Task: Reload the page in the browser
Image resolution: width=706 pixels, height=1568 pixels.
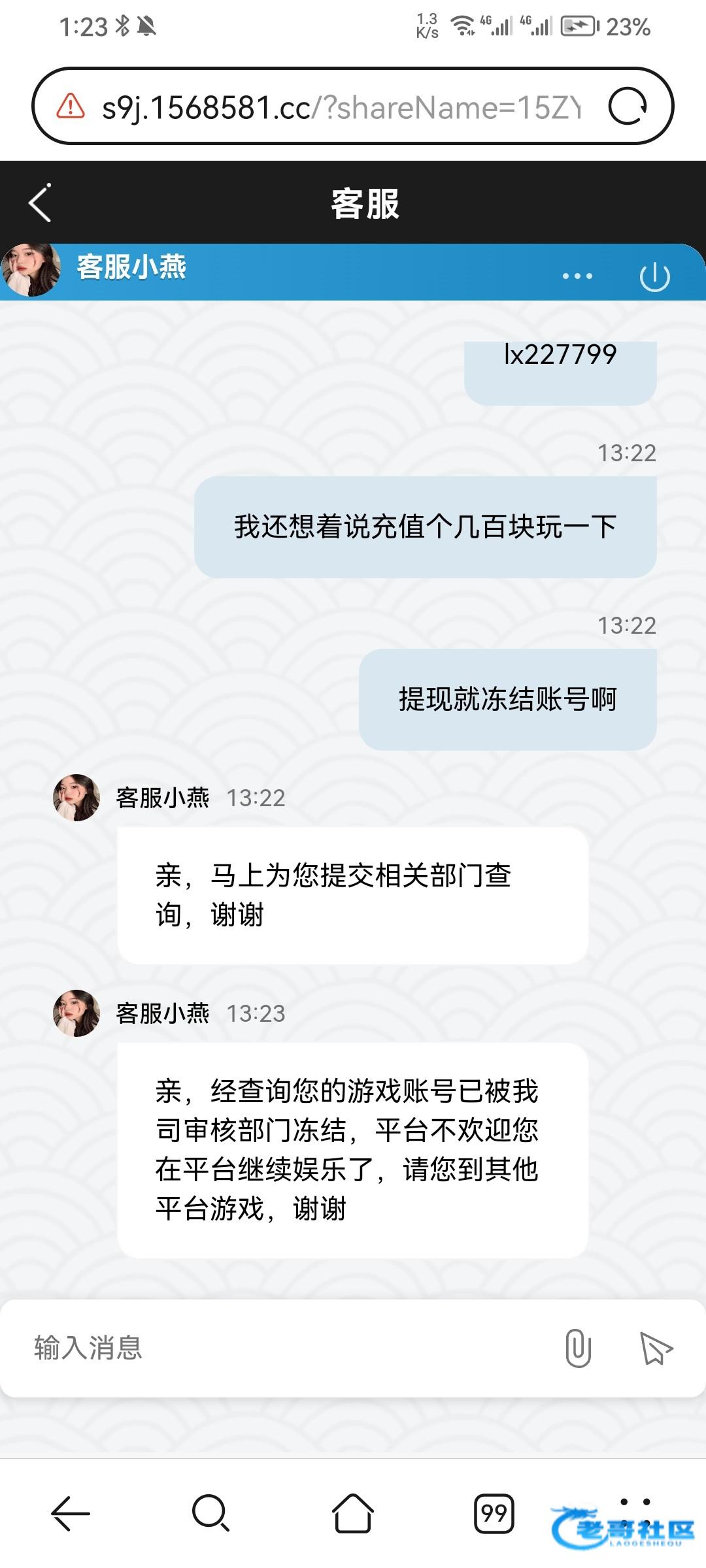Action: [628, 106]
